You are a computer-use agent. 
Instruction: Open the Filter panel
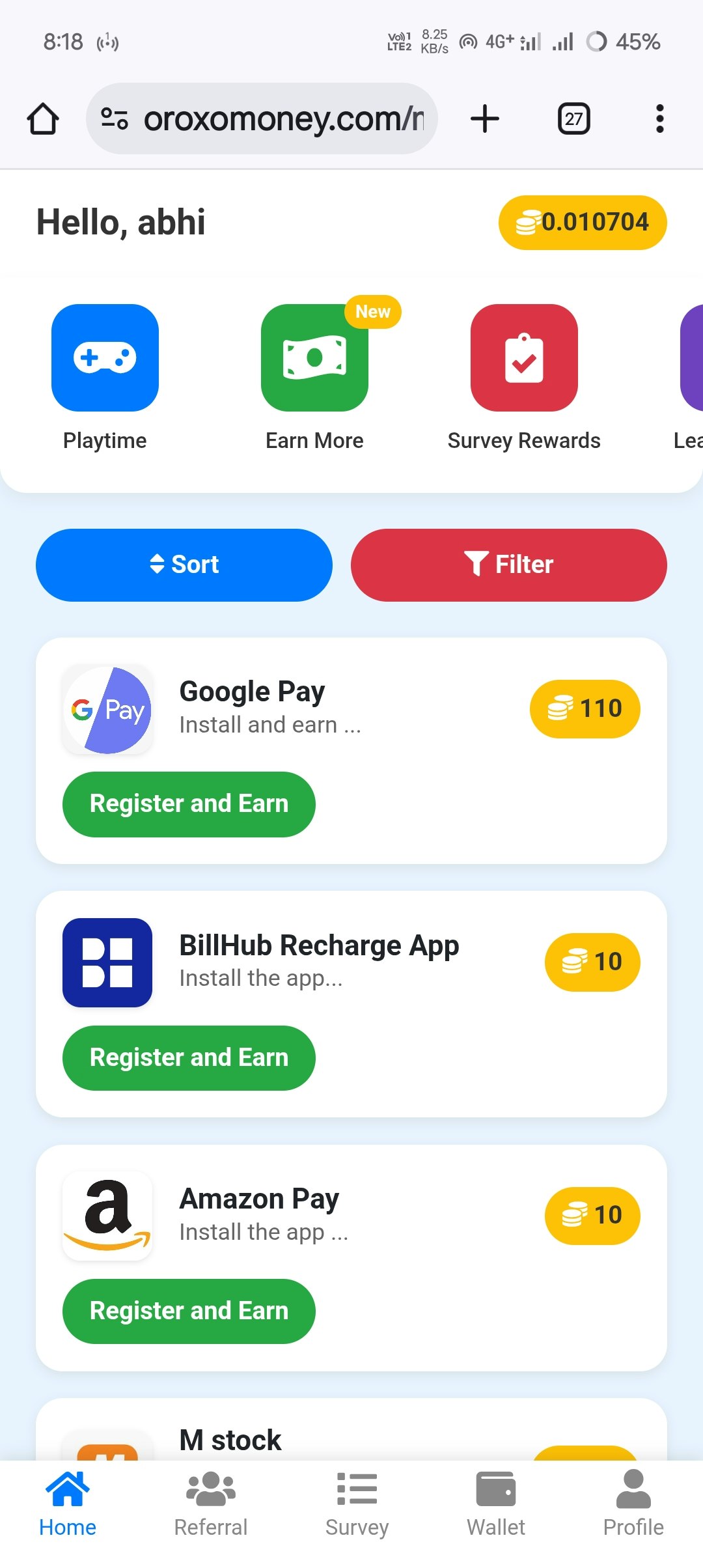coord(508,564)
